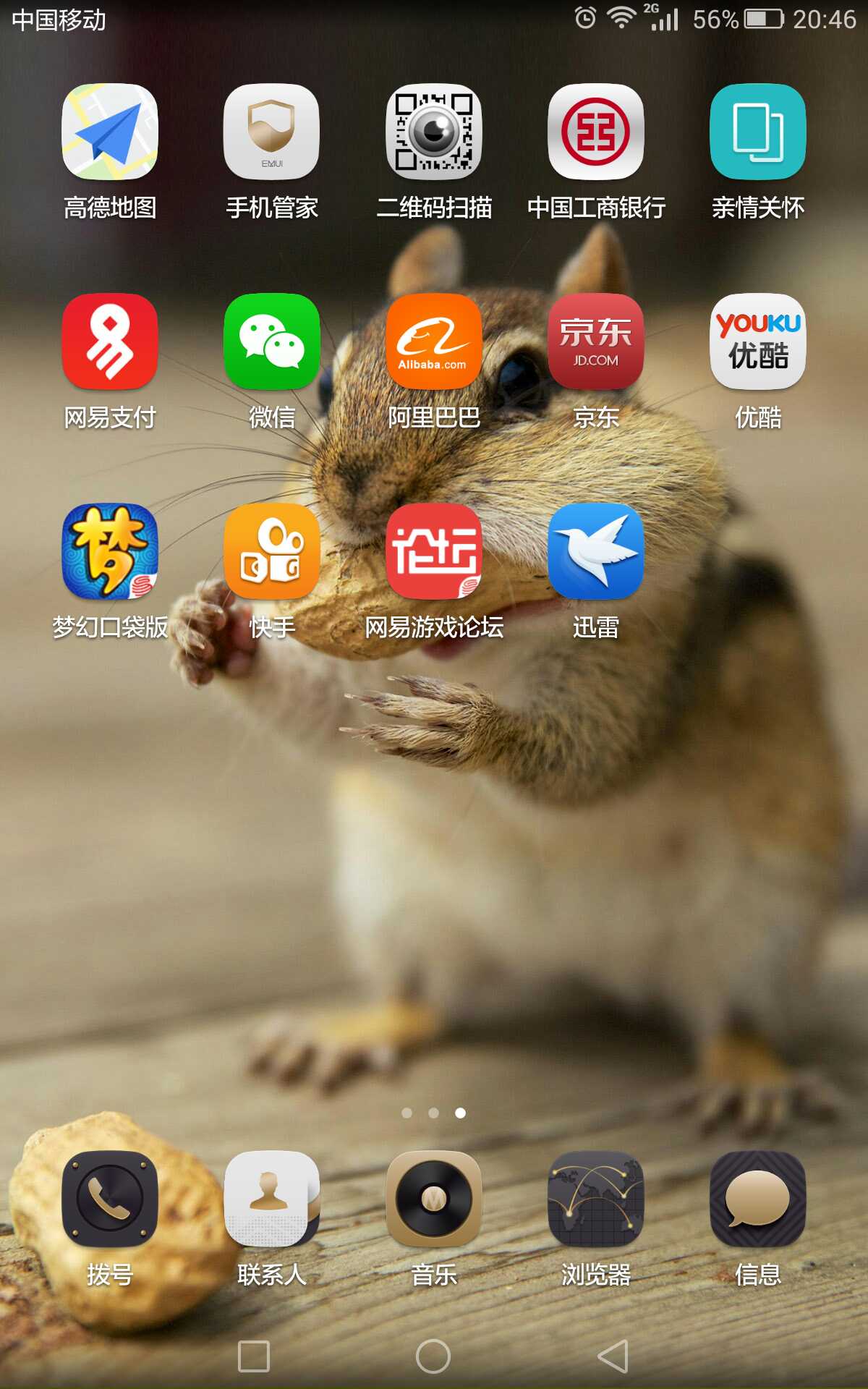Launch 微信 WeChat
Viewport: 868px width, 1389px height.
tap(272, 341)
